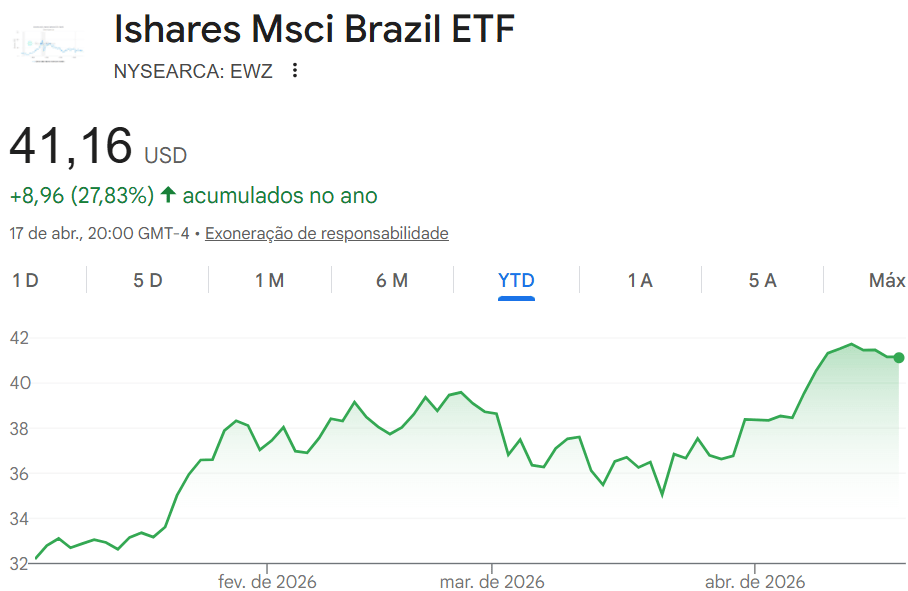Select the 5 D time range
Image resolution: width=908 pixels, height=591 pixels.
147,281
